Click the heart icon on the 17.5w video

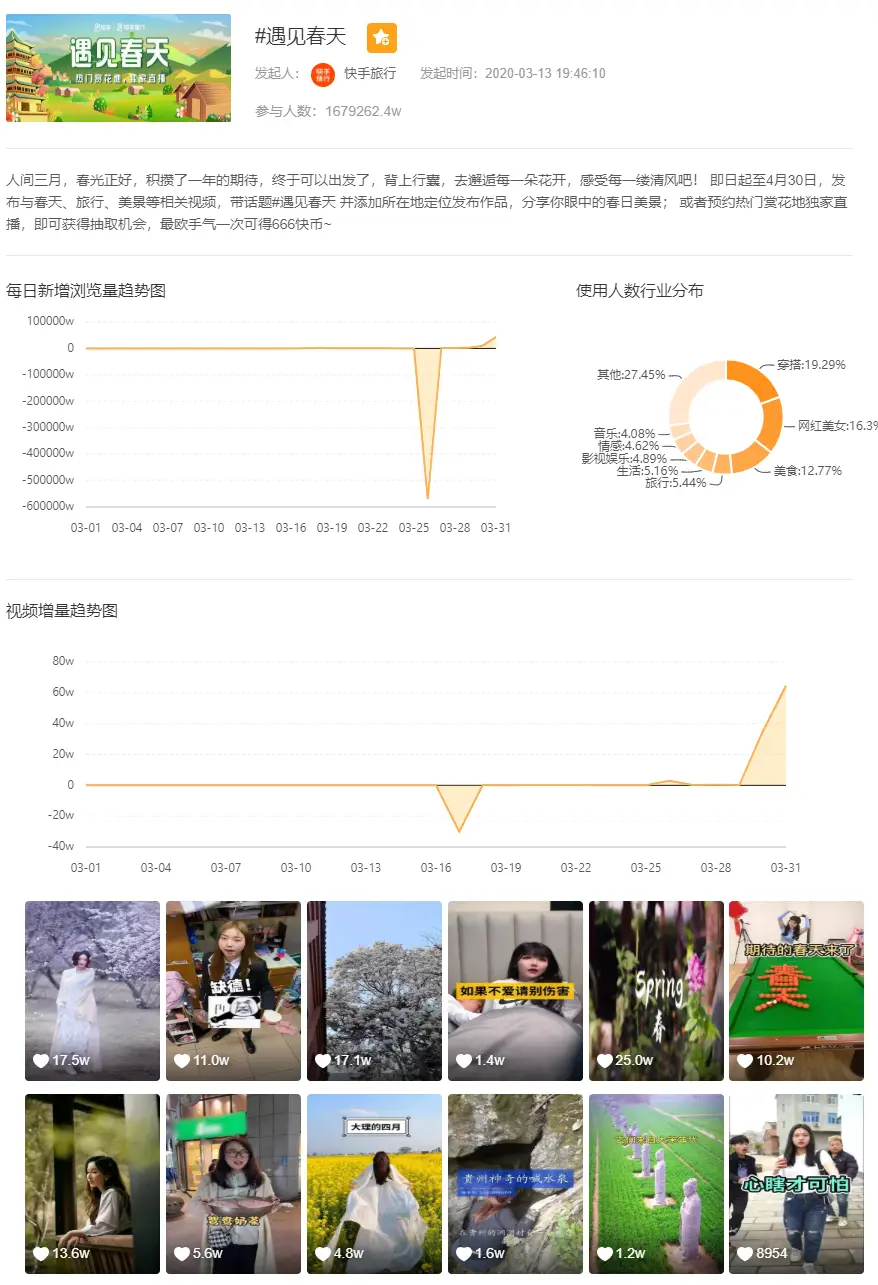39,1059
